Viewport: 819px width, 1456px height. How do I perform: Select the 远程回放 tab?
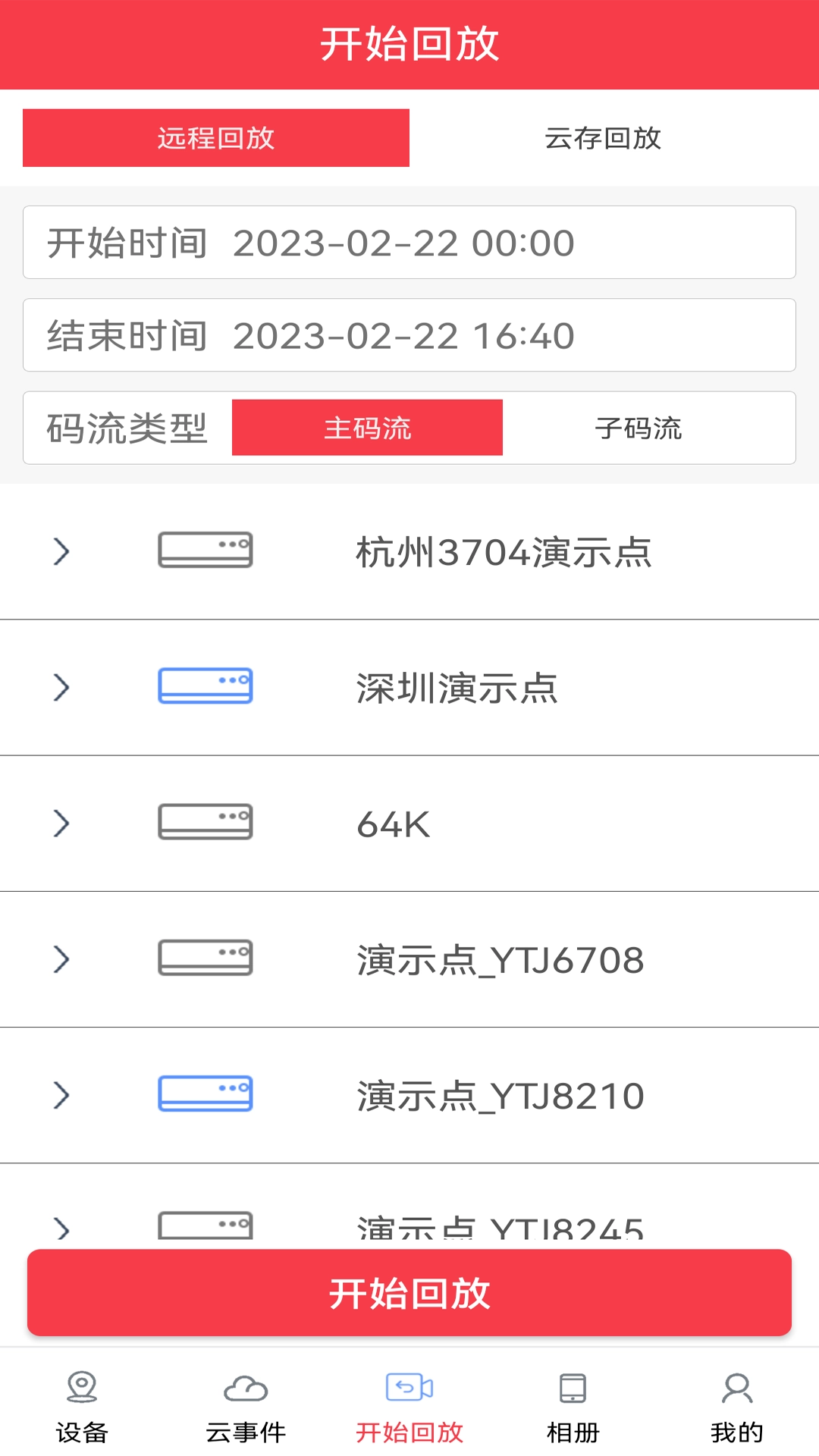click(216, 138)
